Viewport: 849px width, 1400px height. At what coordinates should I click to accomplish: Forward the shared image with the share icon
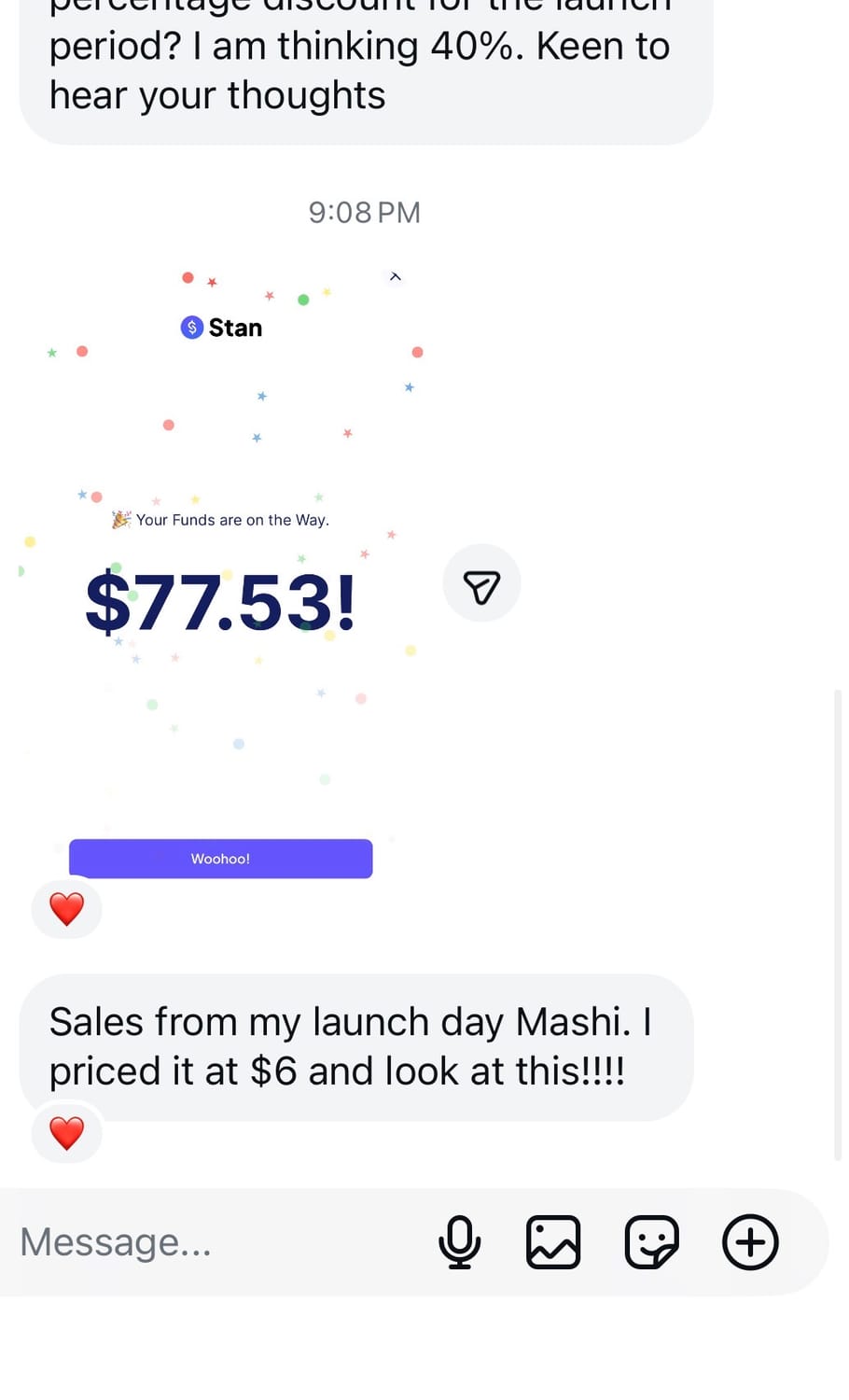click(x=481, y=584)
